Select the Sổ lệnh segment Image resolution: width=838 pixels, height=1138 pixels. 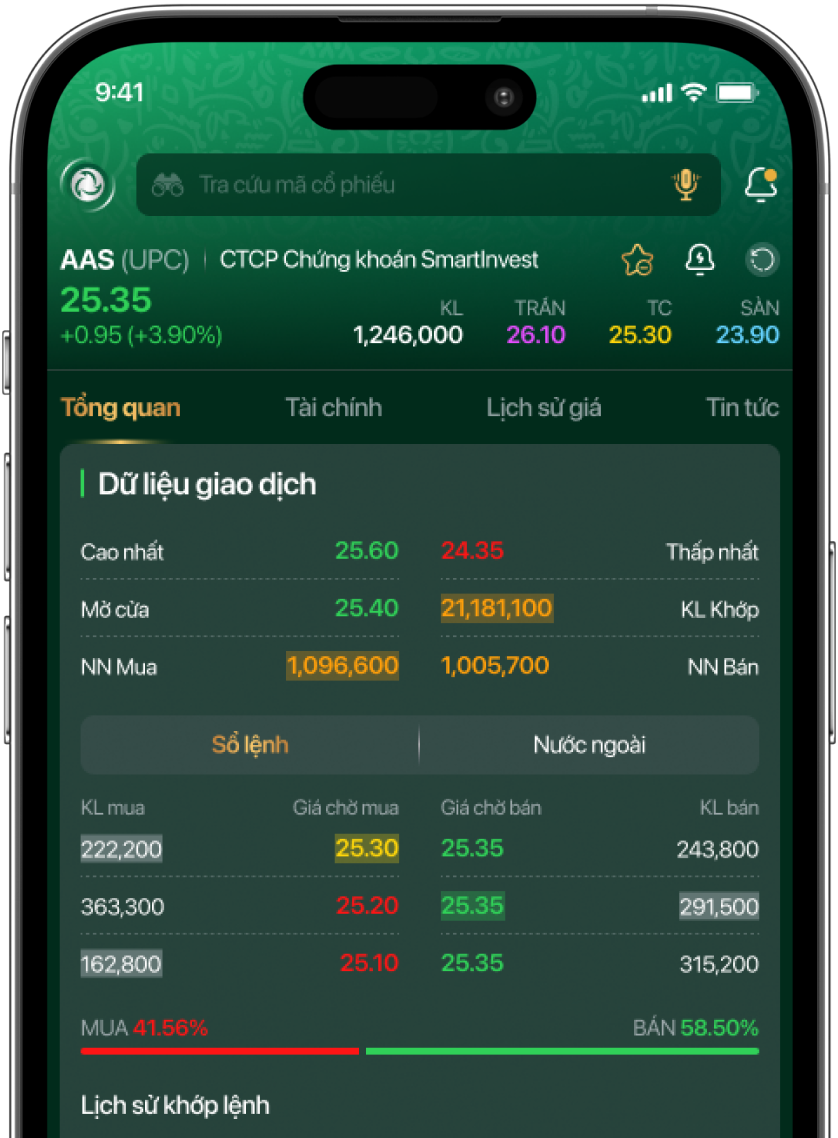(250, 745)
